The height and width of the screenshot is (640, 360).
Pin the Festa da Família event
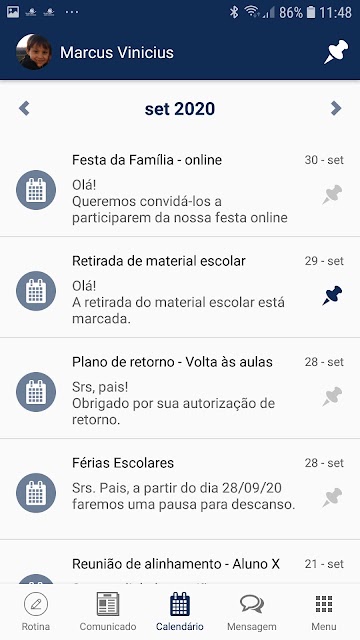(x=332, y=195)
